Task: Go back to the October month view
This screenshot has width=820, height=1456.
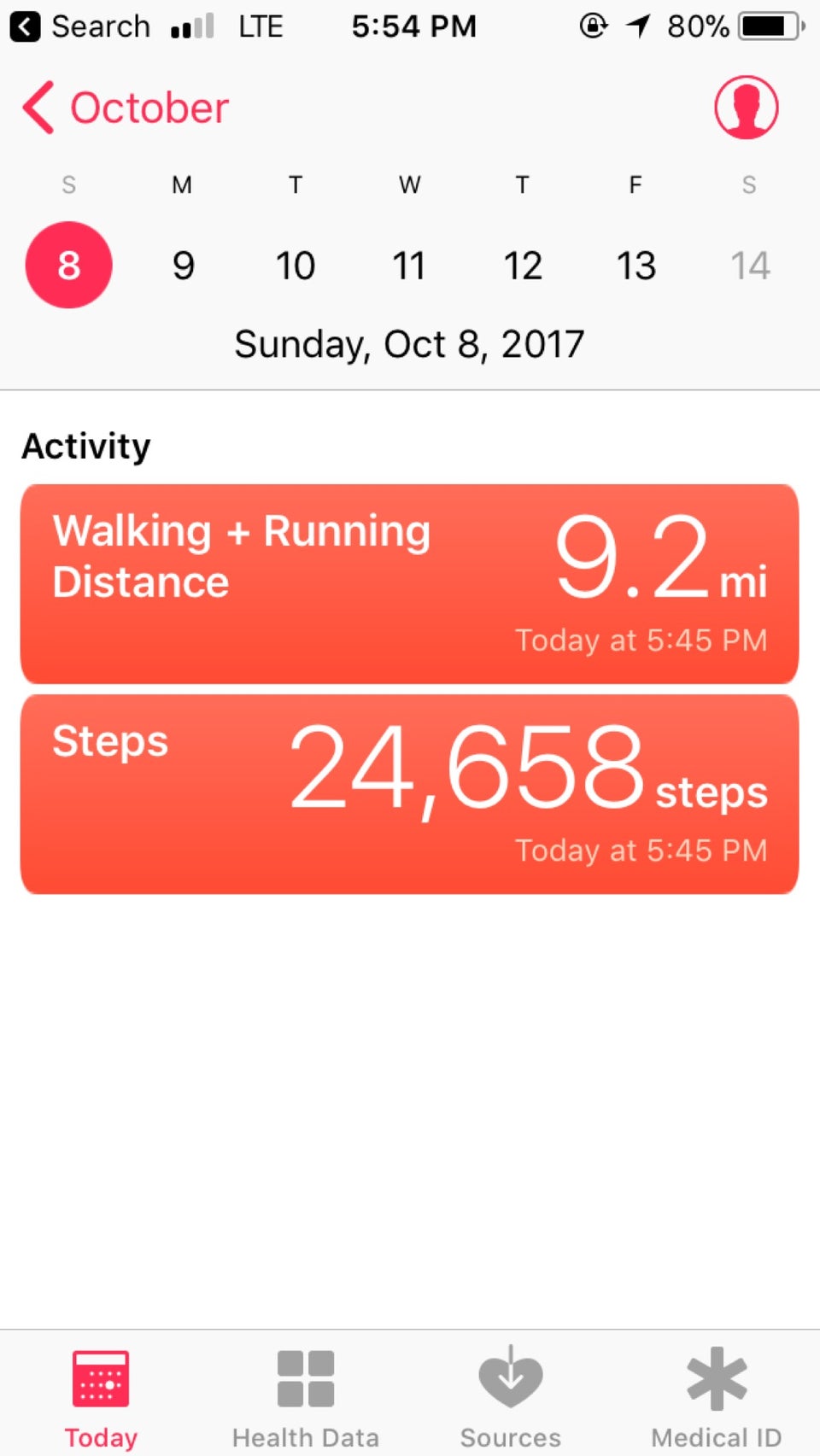Action: [126, 108]
